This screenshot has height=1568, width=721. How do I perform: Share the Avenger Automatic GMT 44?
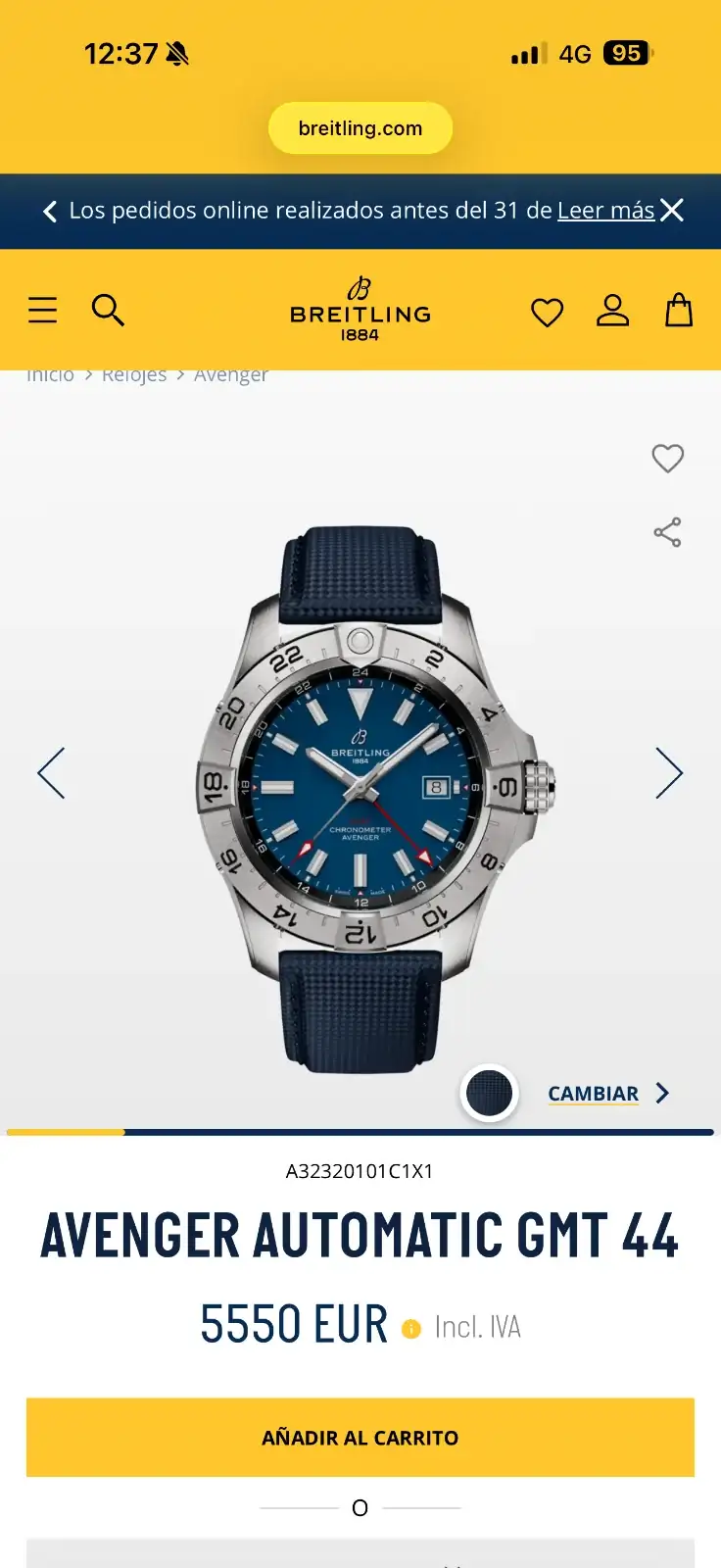(x=668, y=532)
